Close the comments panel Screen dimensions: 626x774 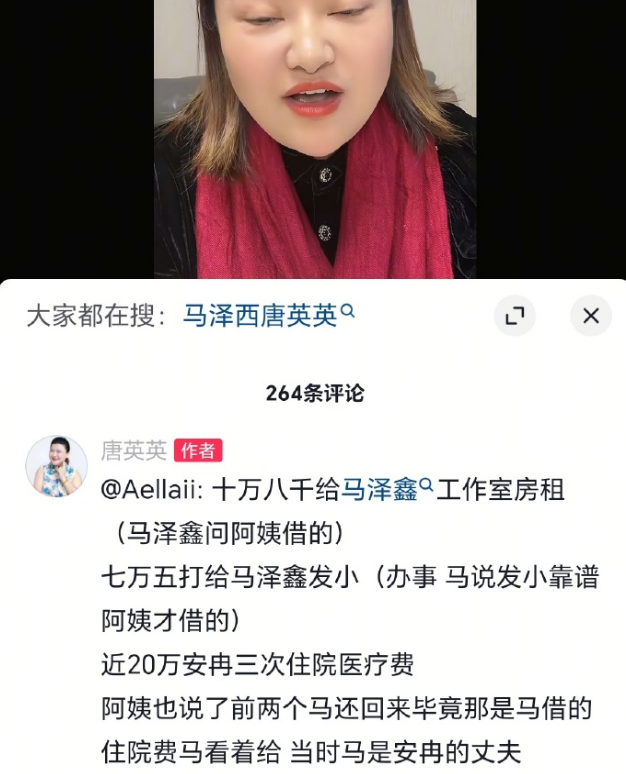coord(590,317)
